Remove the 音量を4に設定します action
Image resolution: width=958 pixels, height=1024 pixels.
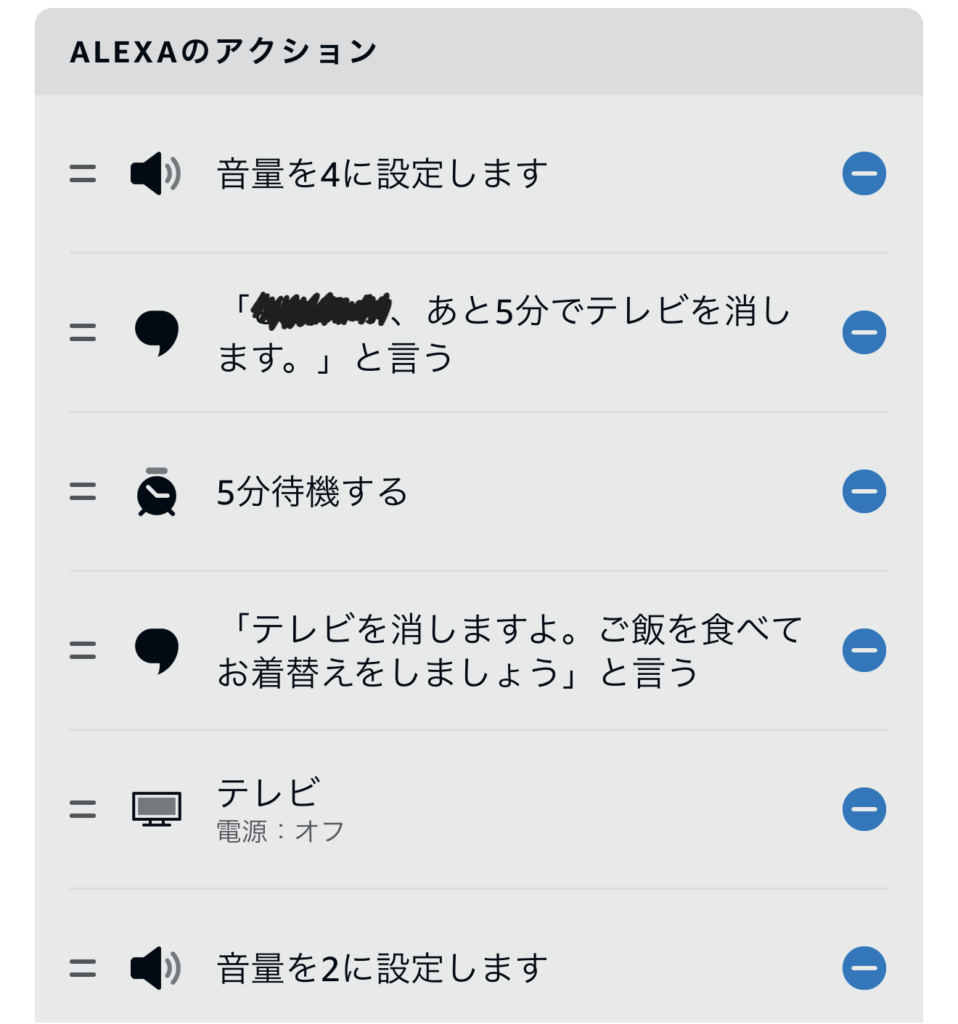pos(864,175)
